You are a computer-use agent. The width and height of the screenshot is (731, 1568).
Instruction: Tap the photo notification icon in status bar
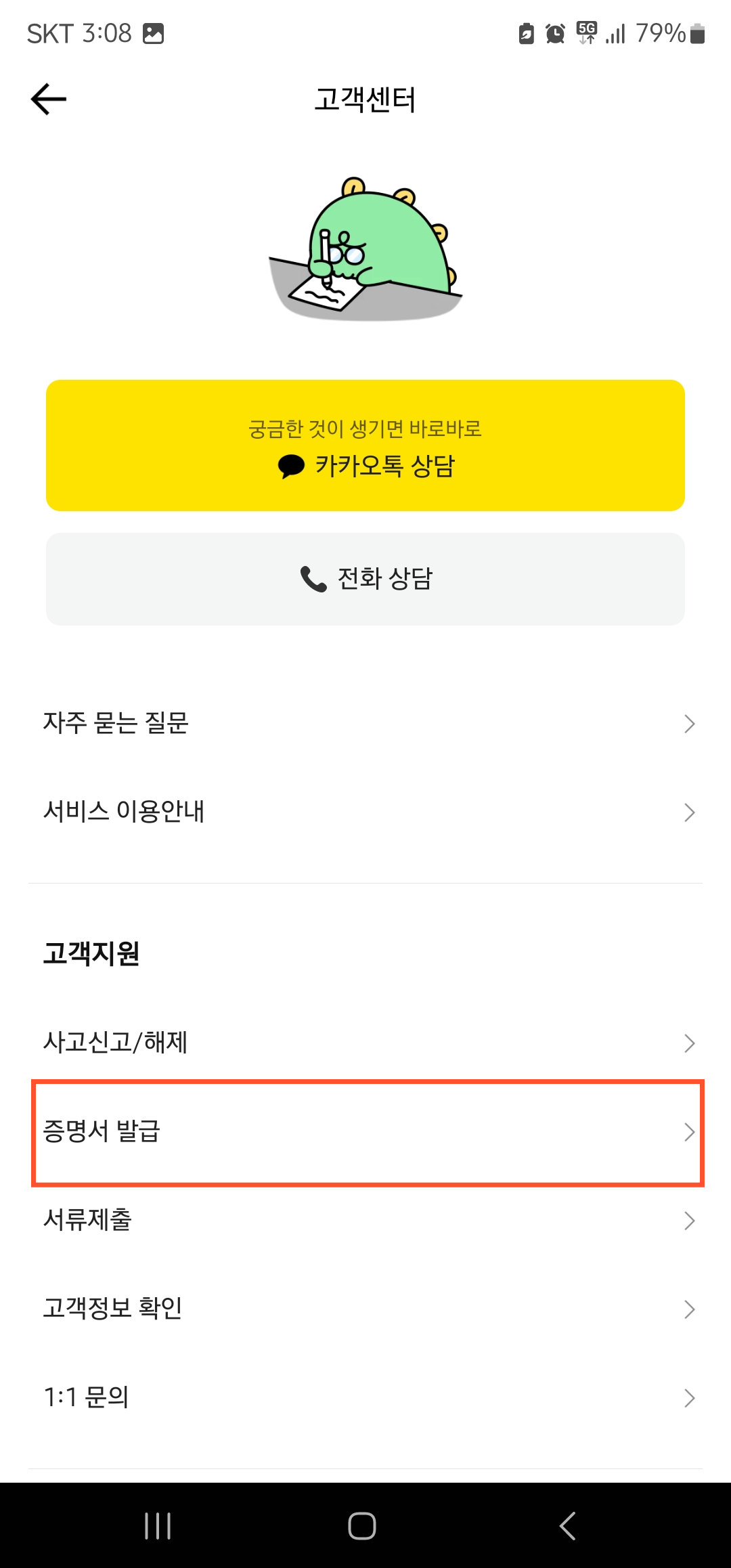pyautogui.click(x=154, y=32)
